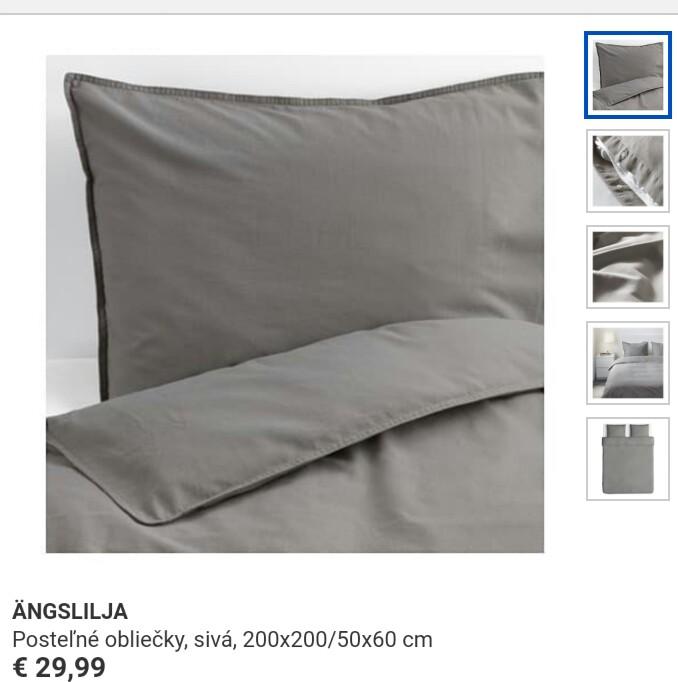View the second thumbnail showing fabric edge close-up

click(x=627, y=171)
